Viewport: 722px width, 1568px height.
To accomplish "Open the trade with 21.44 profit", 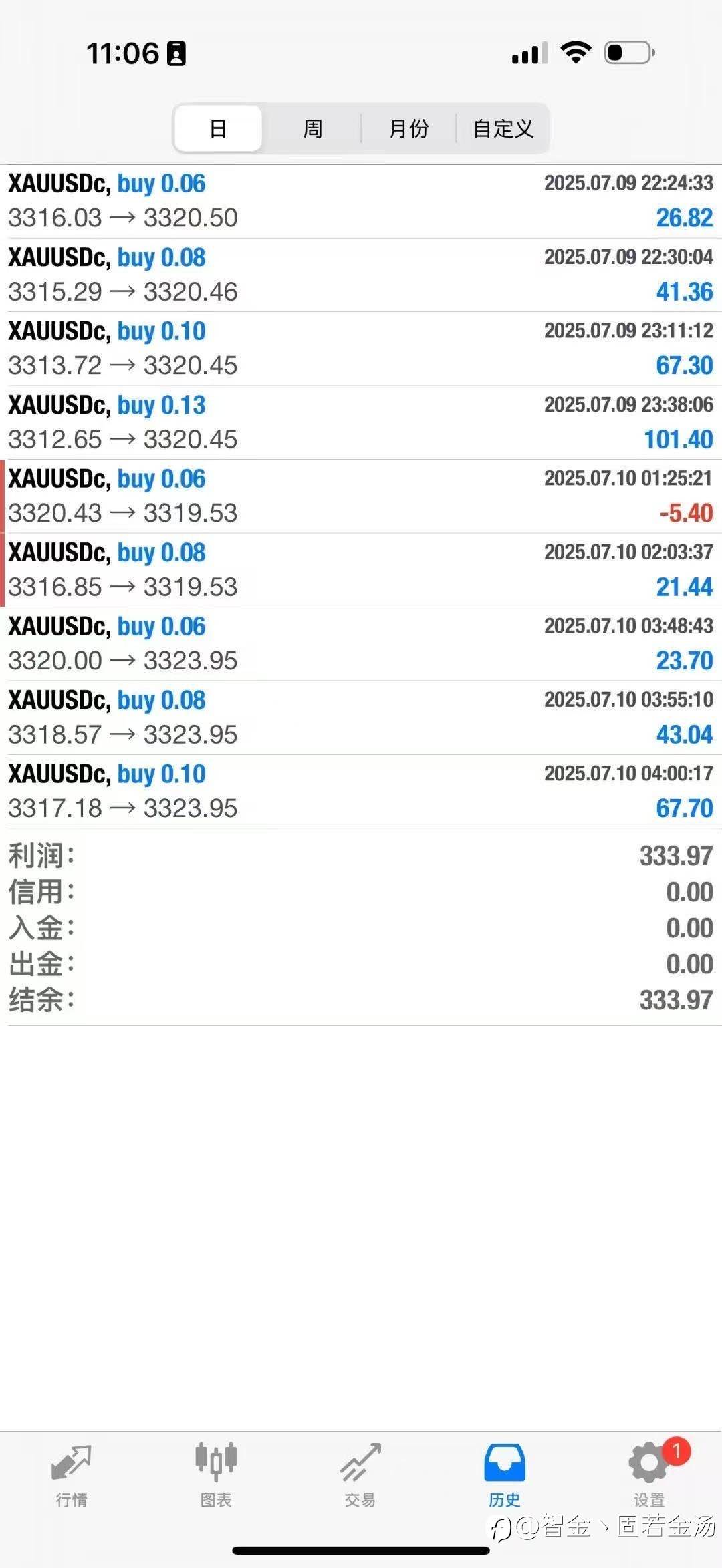I will [361, 570].
